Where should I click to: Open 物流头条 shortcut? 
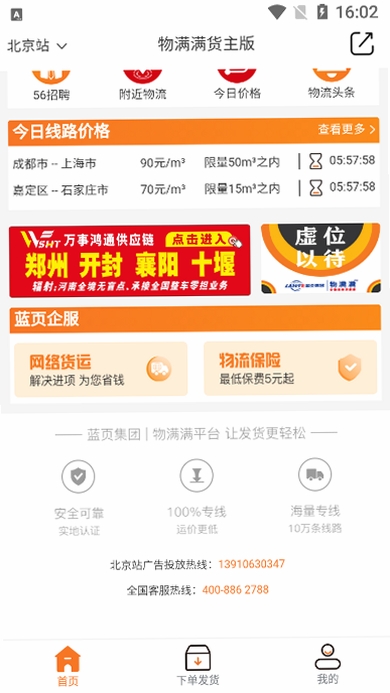(331, 85)
